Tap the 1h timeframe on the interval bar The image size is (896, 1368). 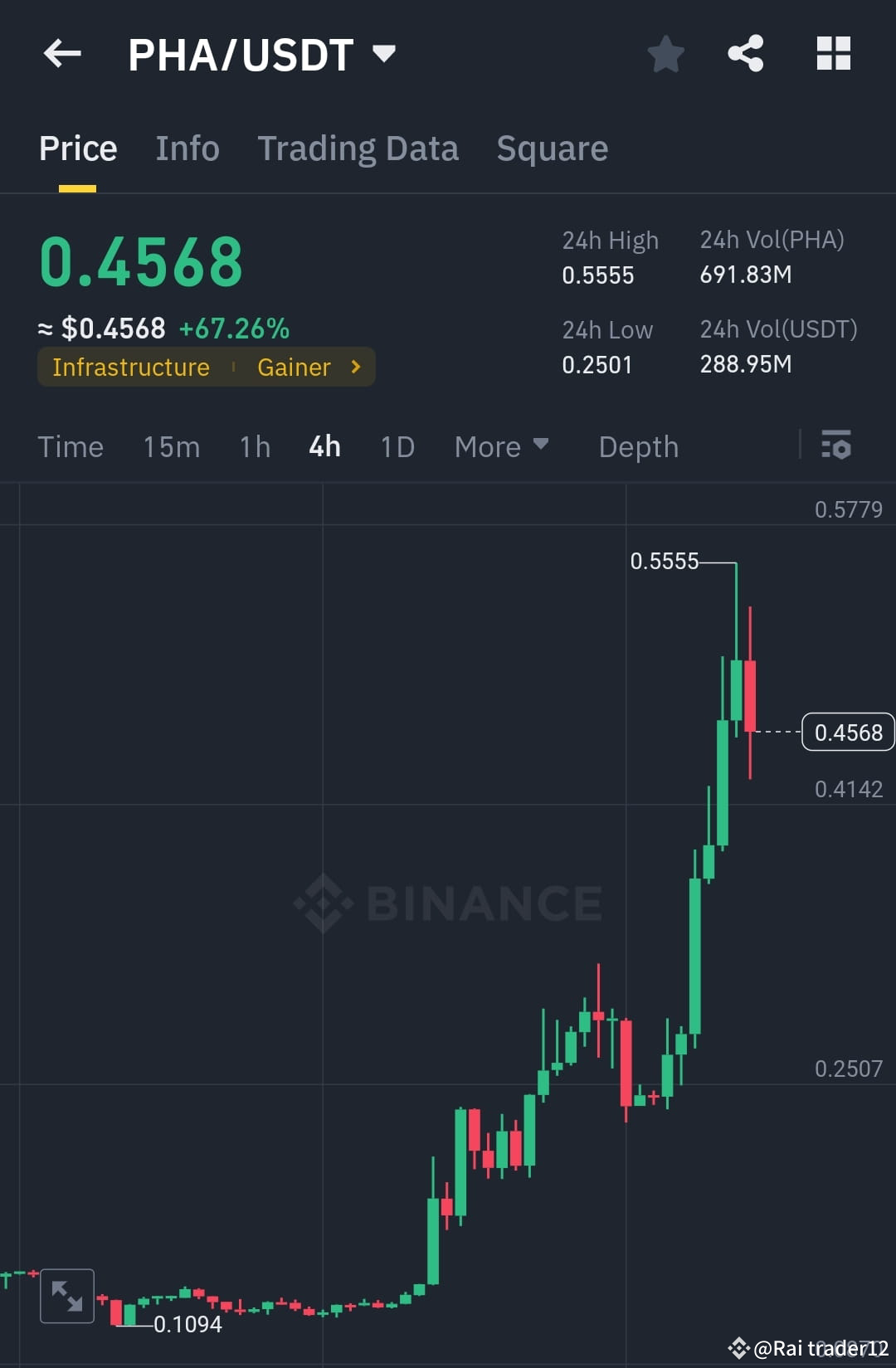(254, 446)
